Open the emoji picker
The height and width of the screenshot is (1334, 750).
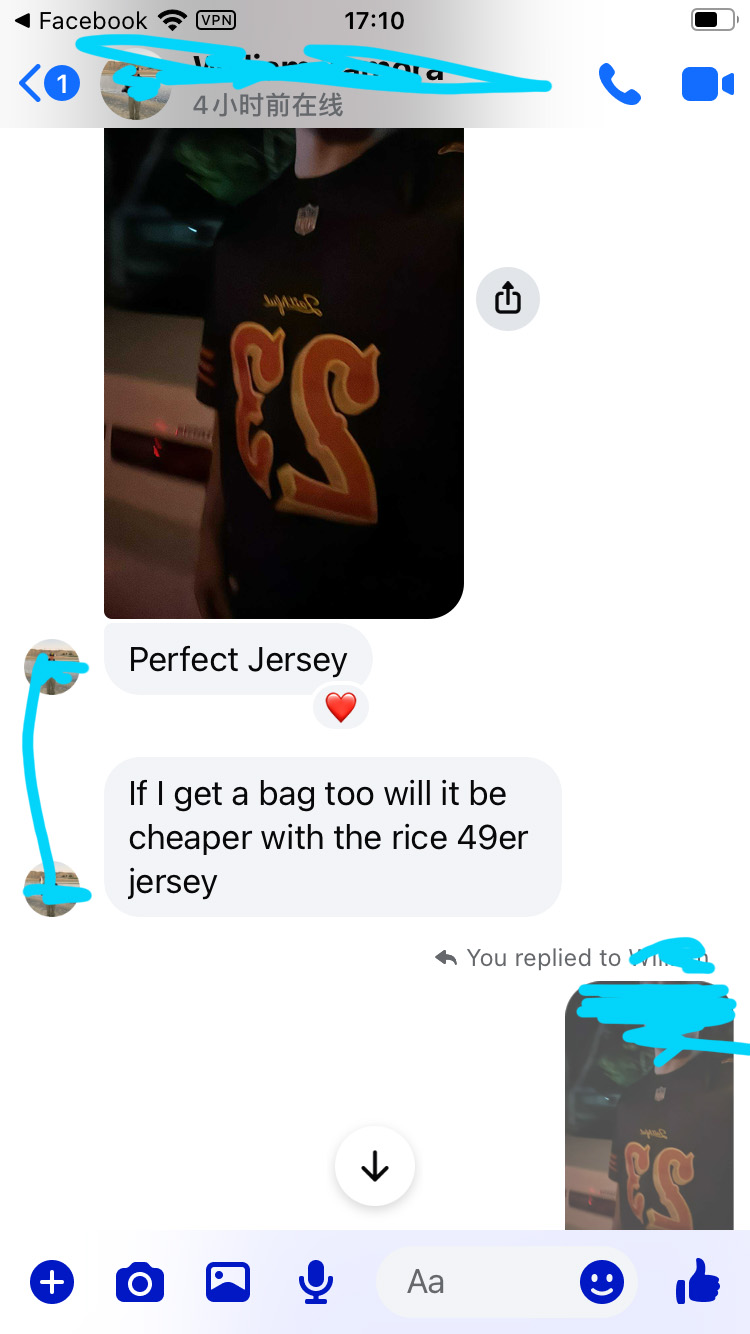tap(602, 1282)
